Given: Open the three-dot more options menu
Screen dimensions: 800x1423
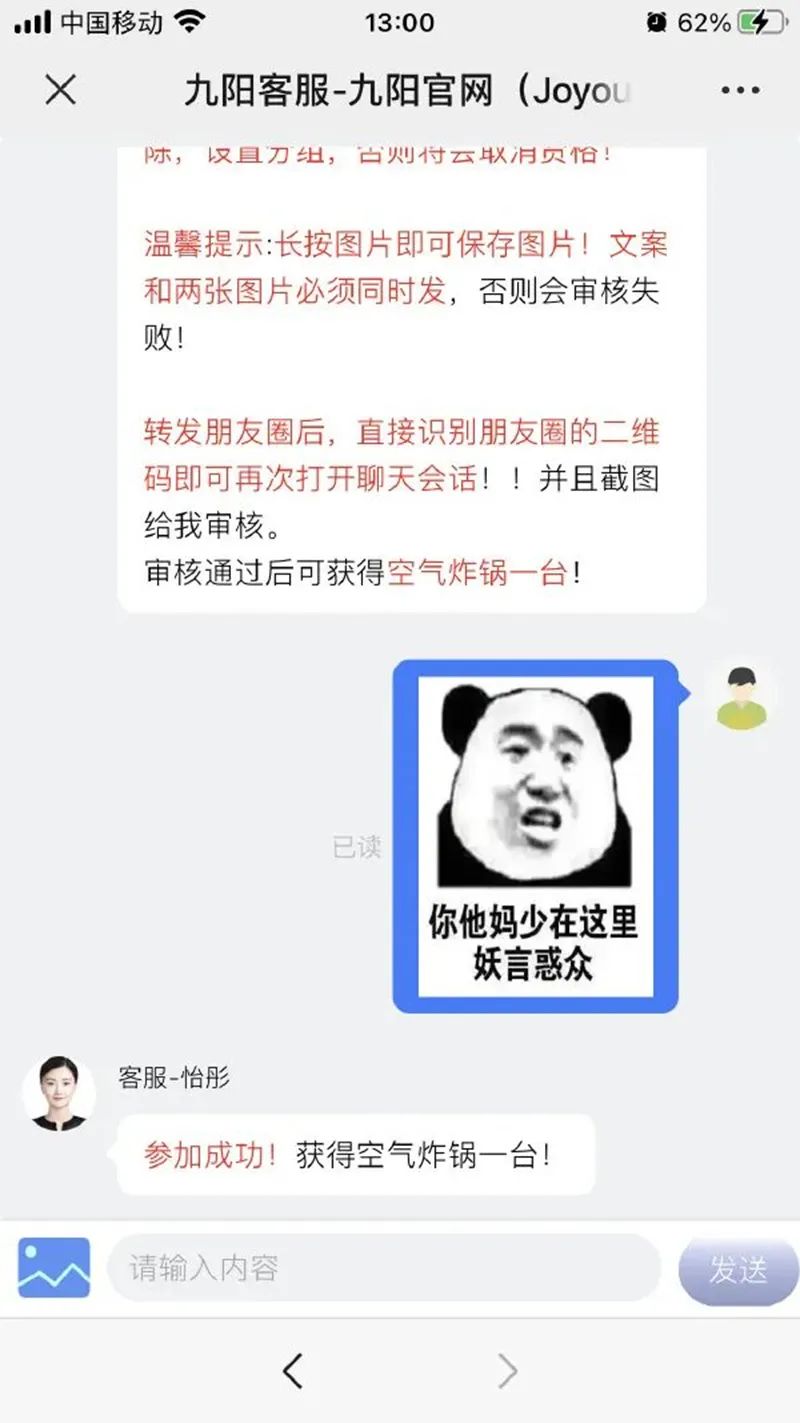Looking at the screenshot, I should (740, 91).
